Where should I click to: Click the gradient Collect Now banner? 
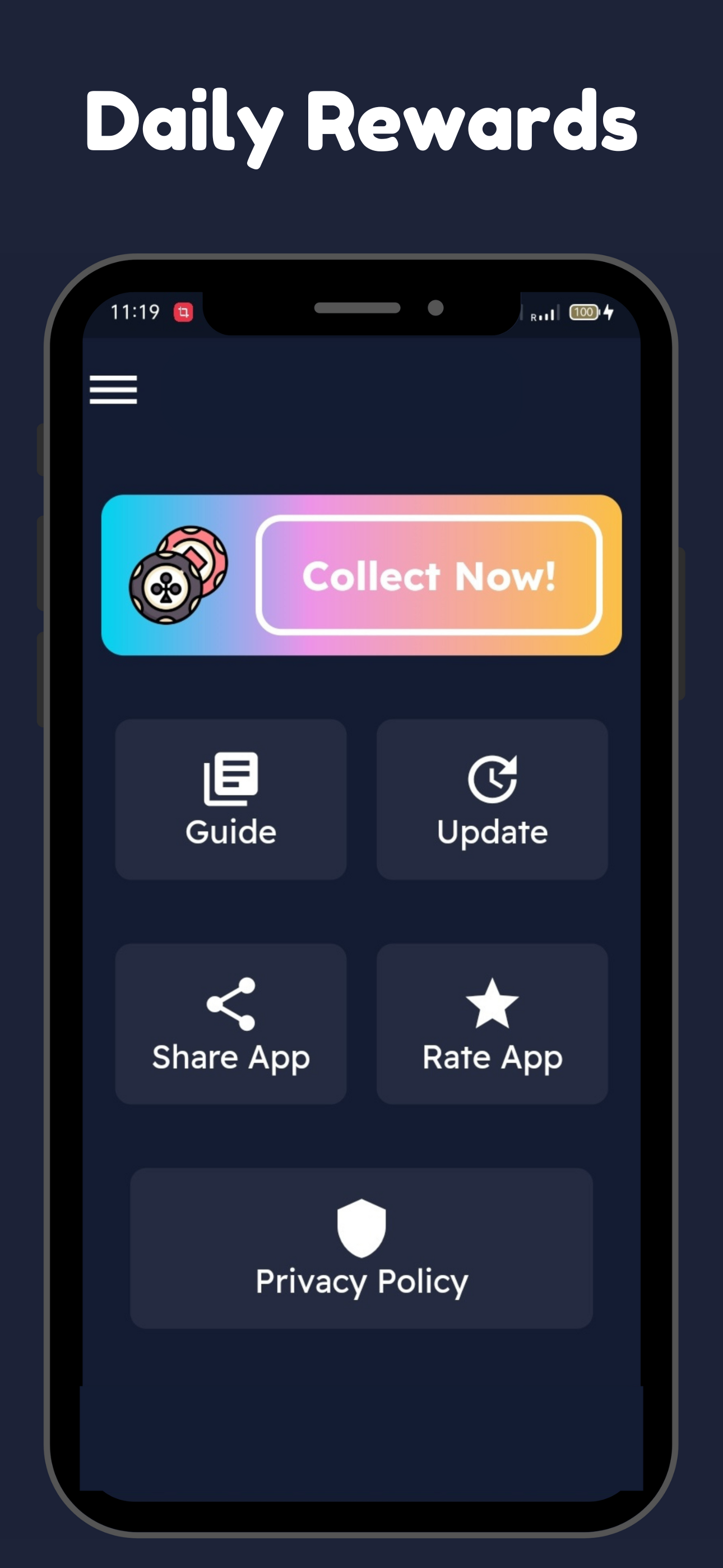click(x=361, y=575)
